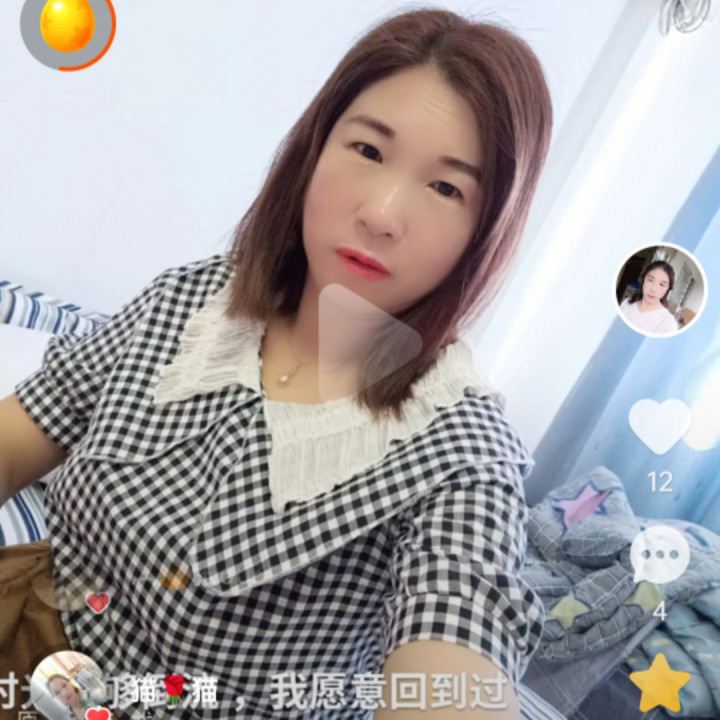Tap the yellow star icon

point(660,684)
